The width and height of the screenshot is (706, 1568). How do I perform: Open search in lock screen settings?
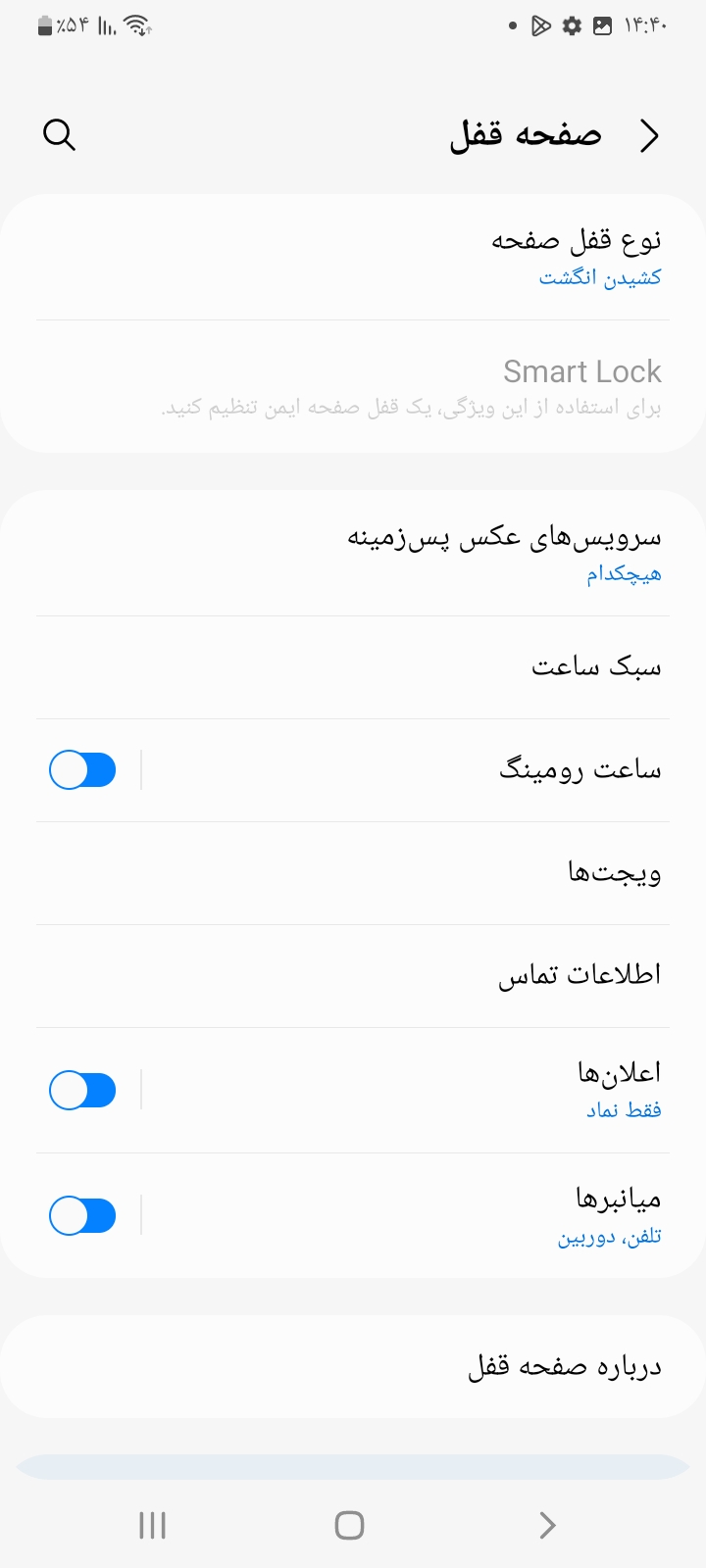coord(59,134)
